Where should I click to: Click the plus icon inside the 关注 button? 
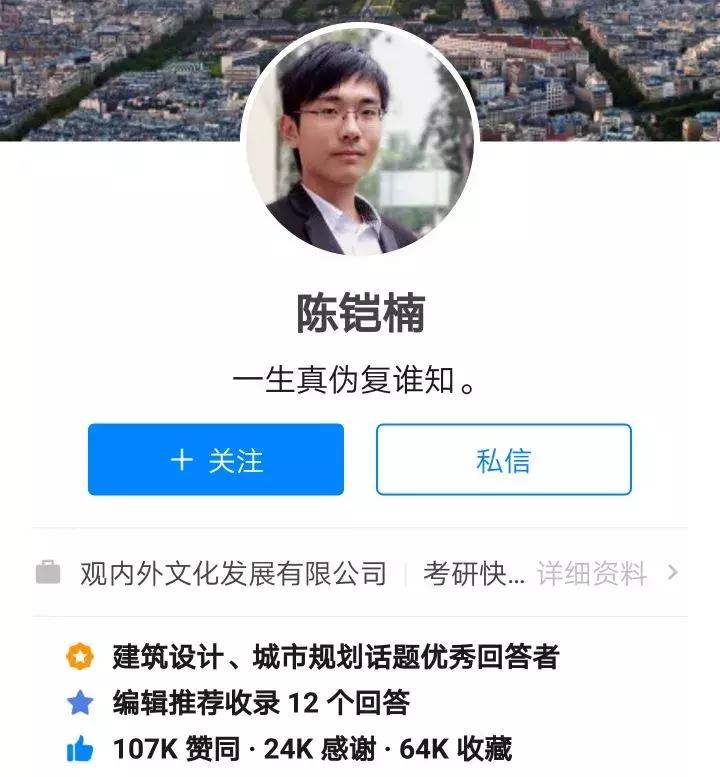[180, 459]
